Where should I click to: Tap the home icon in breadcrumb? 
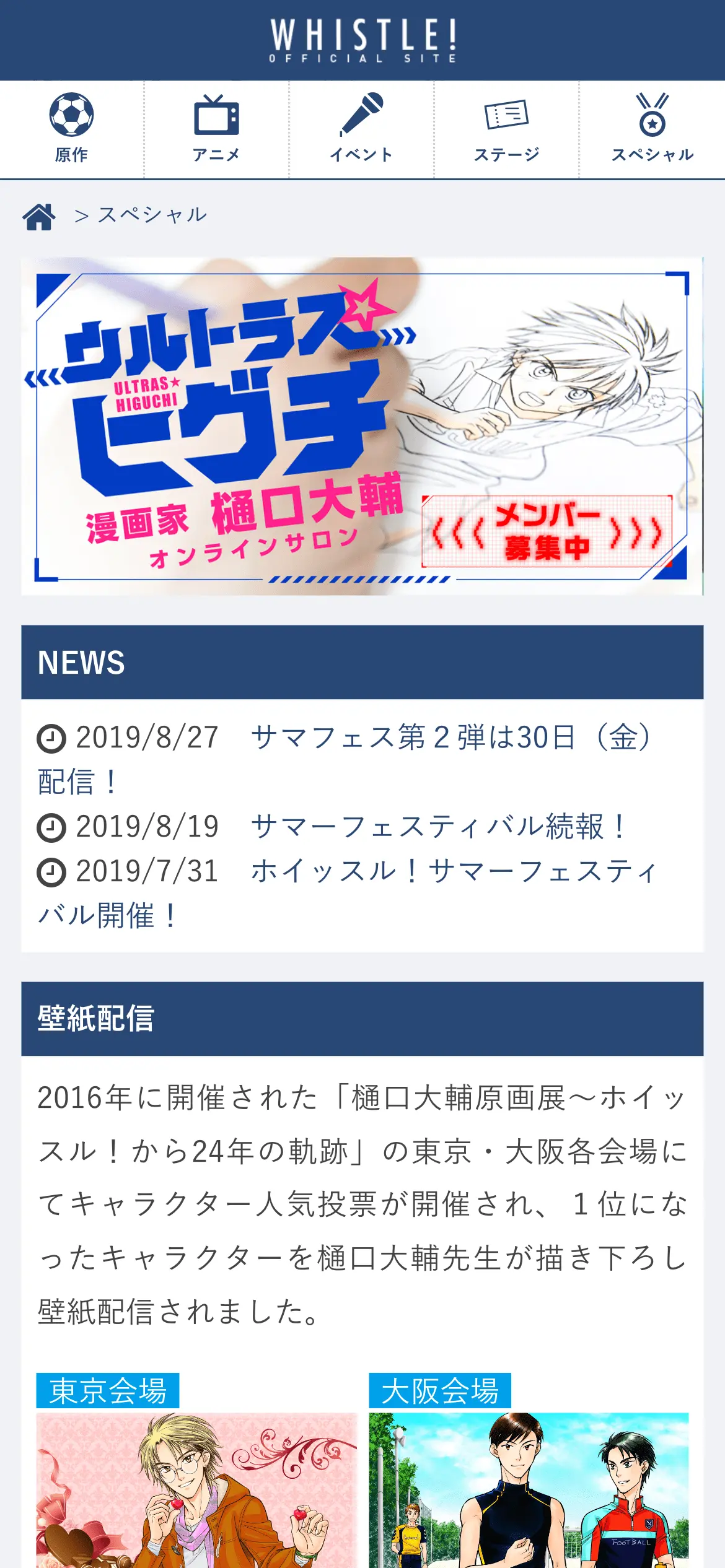[39, 216]
